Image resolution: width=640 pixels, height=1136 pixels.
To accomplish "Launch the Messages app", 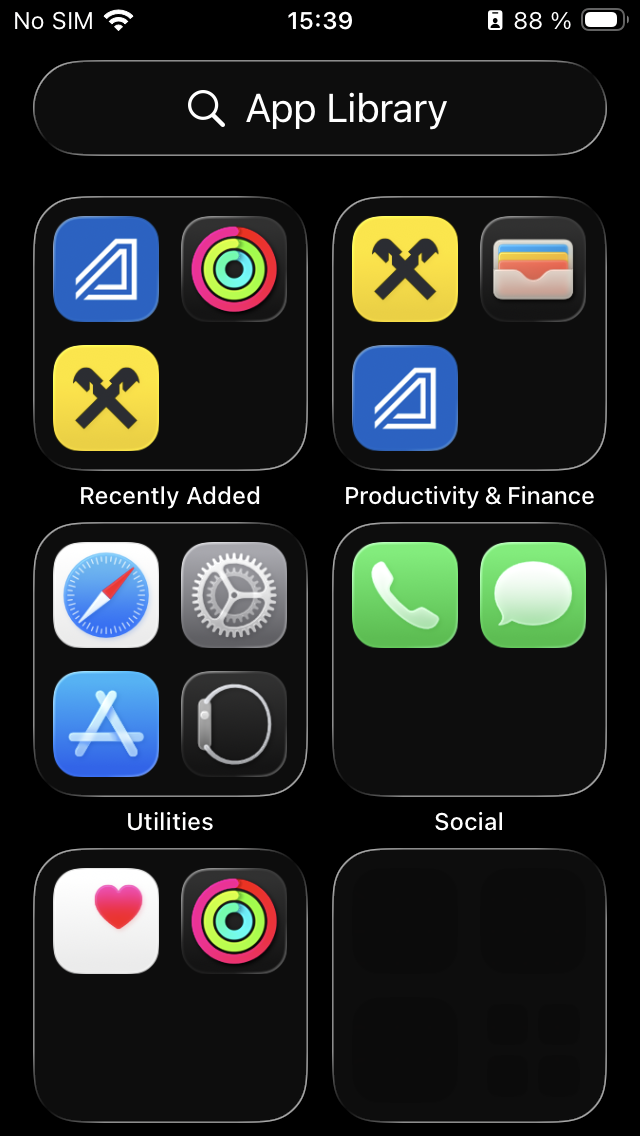I will [533, 595].
